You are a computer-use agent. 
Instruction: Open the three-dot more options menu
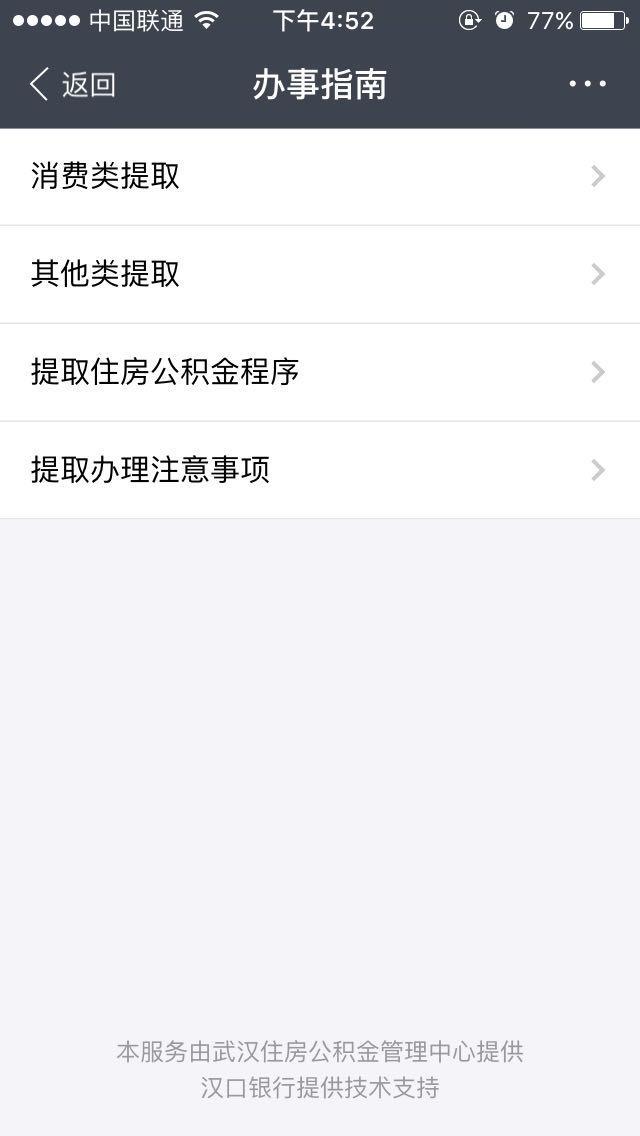587,84
